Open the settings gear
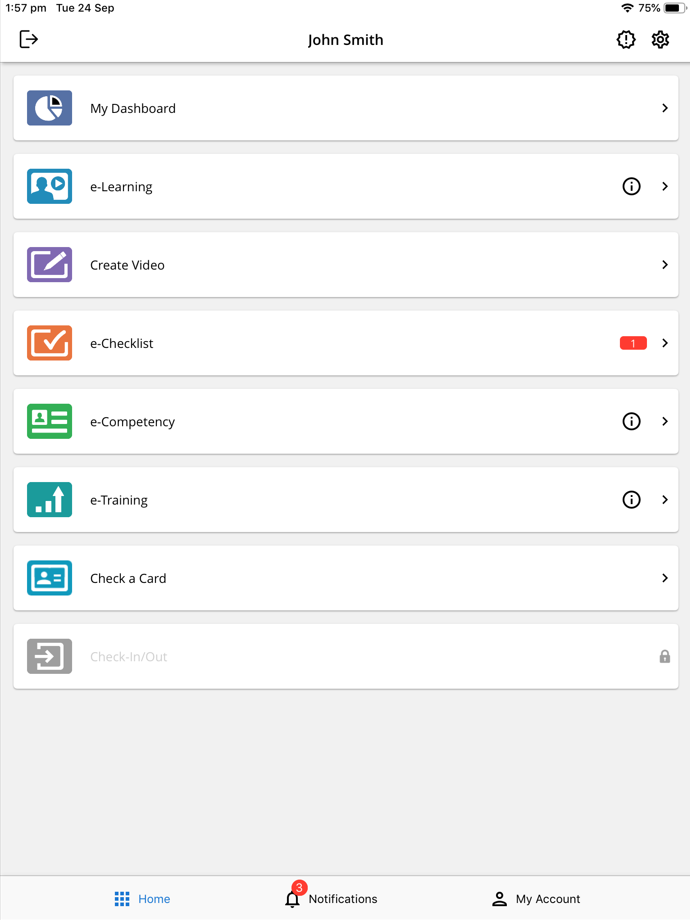 tap(660, 40)
